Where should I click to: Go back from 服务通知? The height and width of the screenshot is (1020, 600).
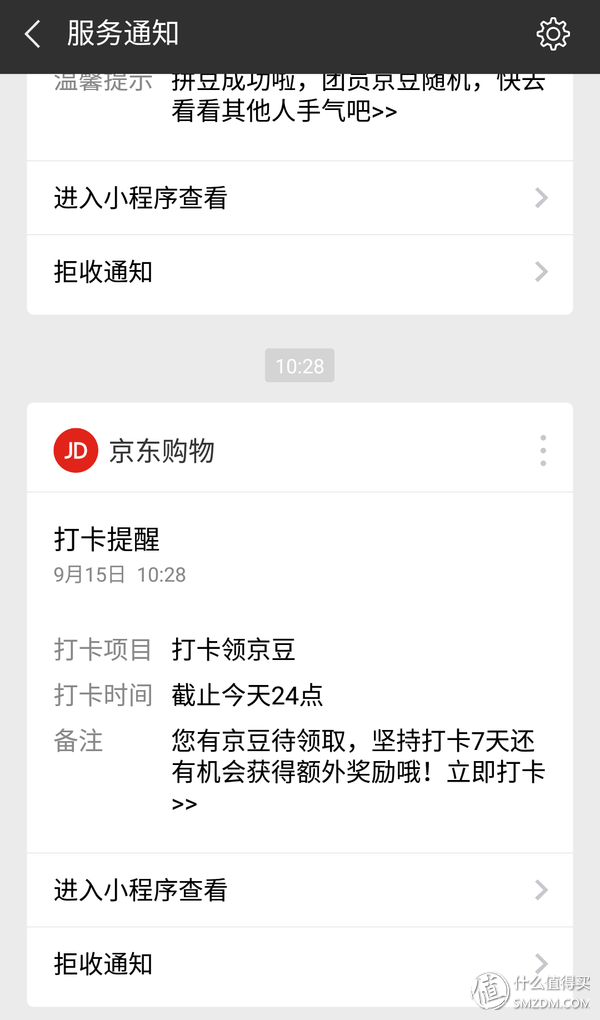33,35
